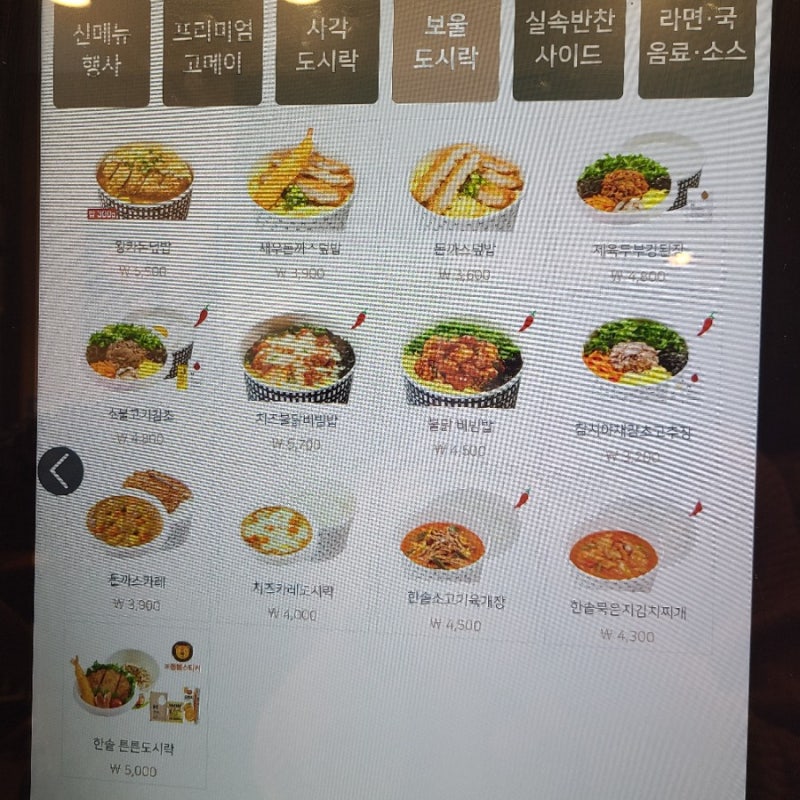Choose the 새우돈까스덮밥 item
Viewport: 800px width, 800px height.
click(300, 185)
